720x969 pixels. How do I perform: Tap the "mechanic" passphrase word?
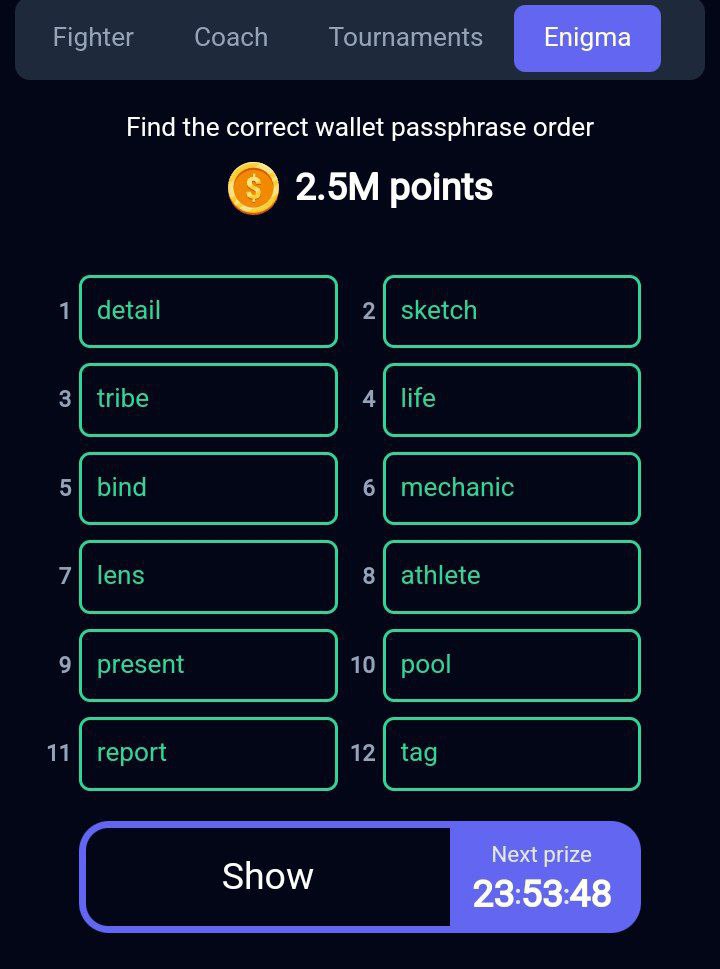coord(511,488)
